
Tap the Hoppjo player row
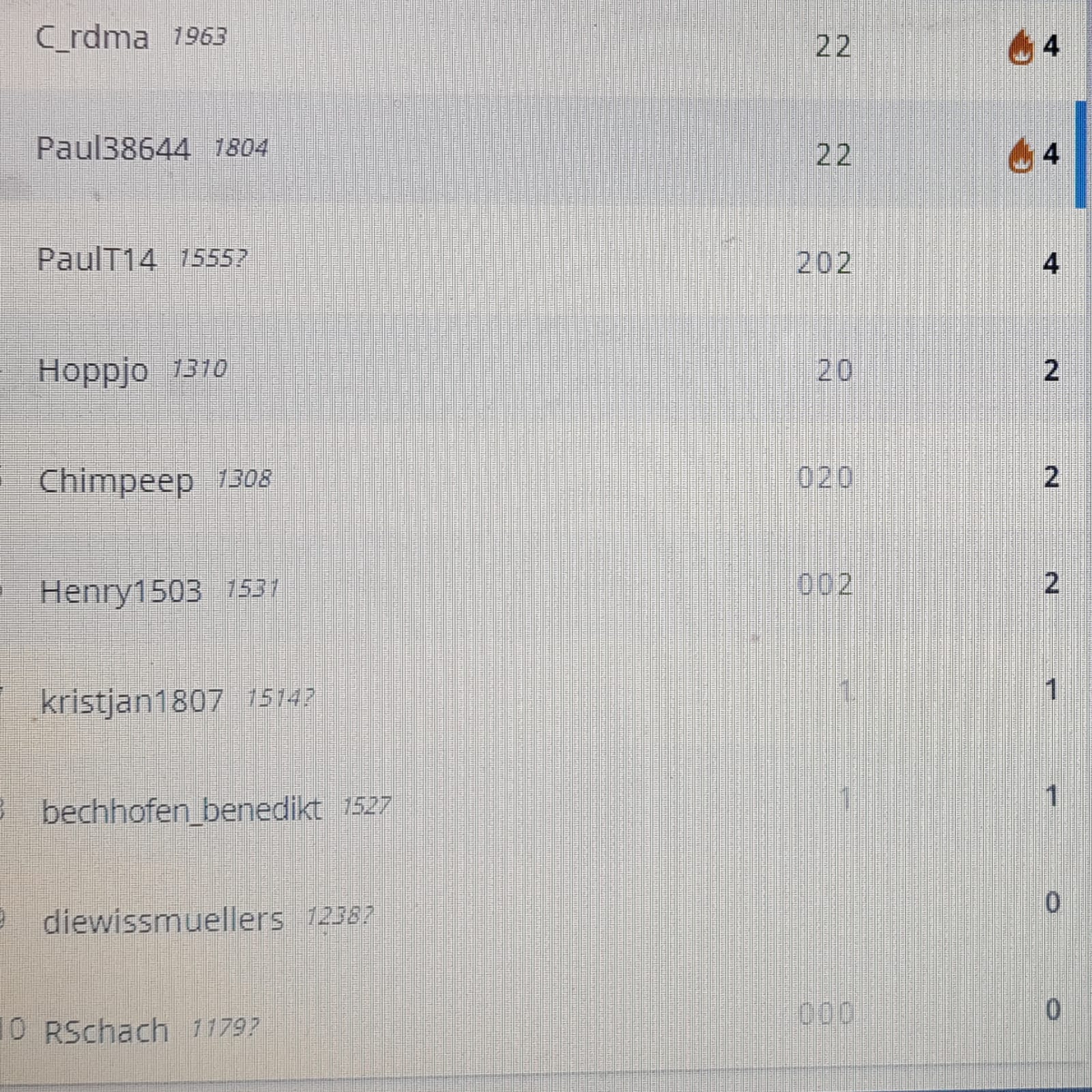[x=93, y=371]
